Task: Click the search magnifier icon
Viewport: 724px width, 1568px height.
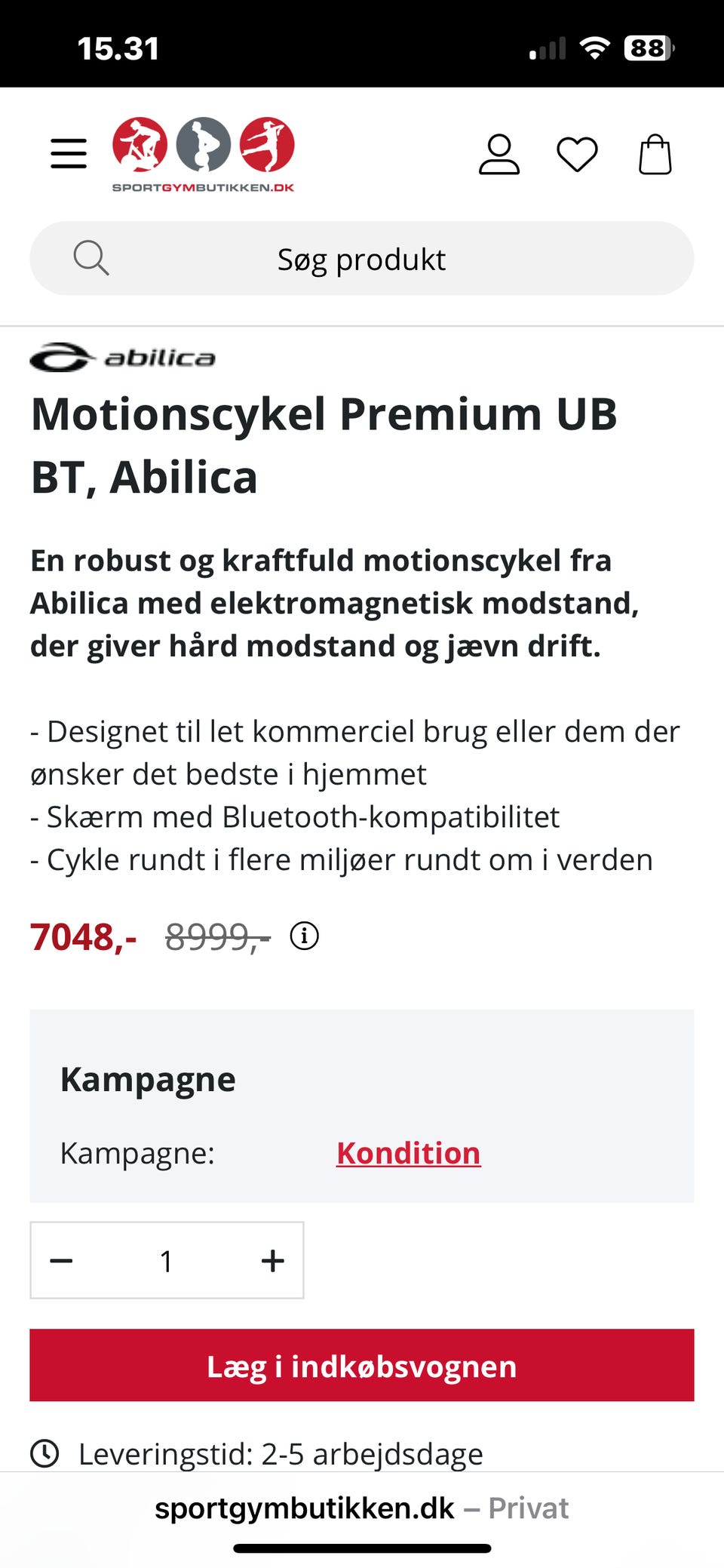Action: click(x=92, y=257)
